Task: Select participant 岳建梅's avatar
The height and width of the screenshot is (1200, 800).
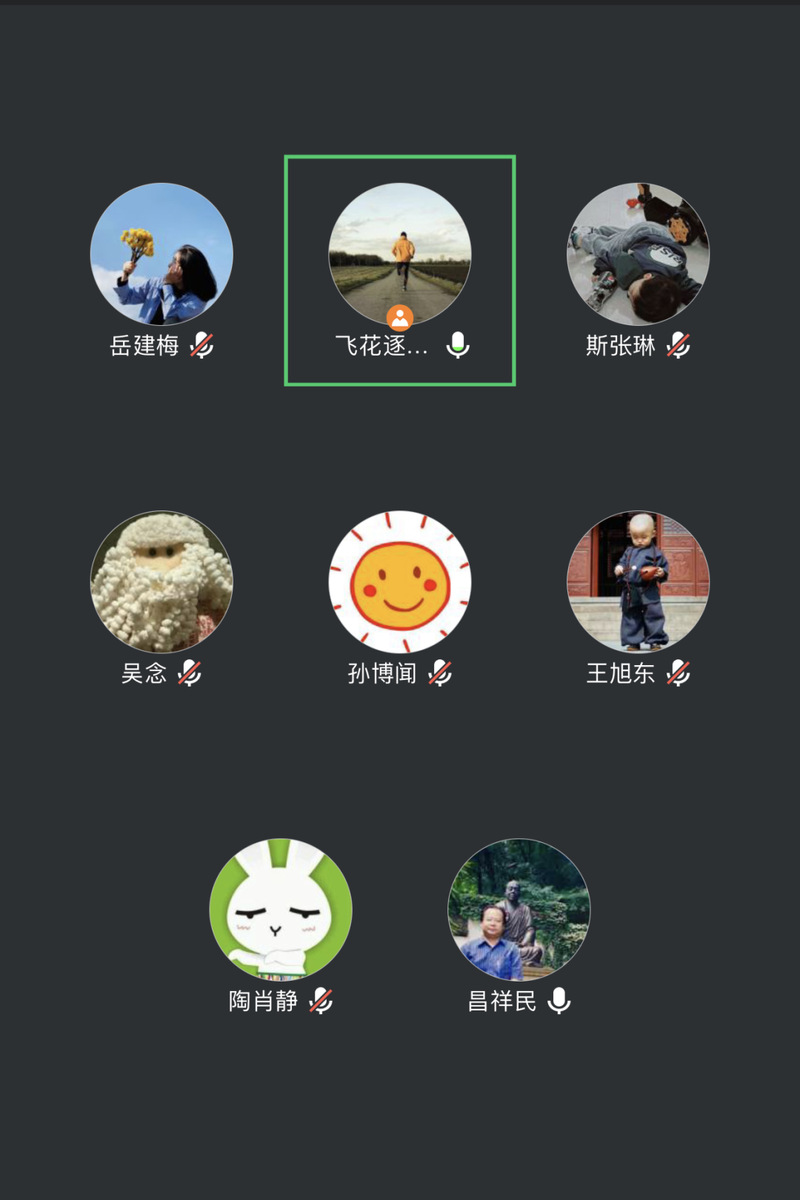Action: [162, 254]
